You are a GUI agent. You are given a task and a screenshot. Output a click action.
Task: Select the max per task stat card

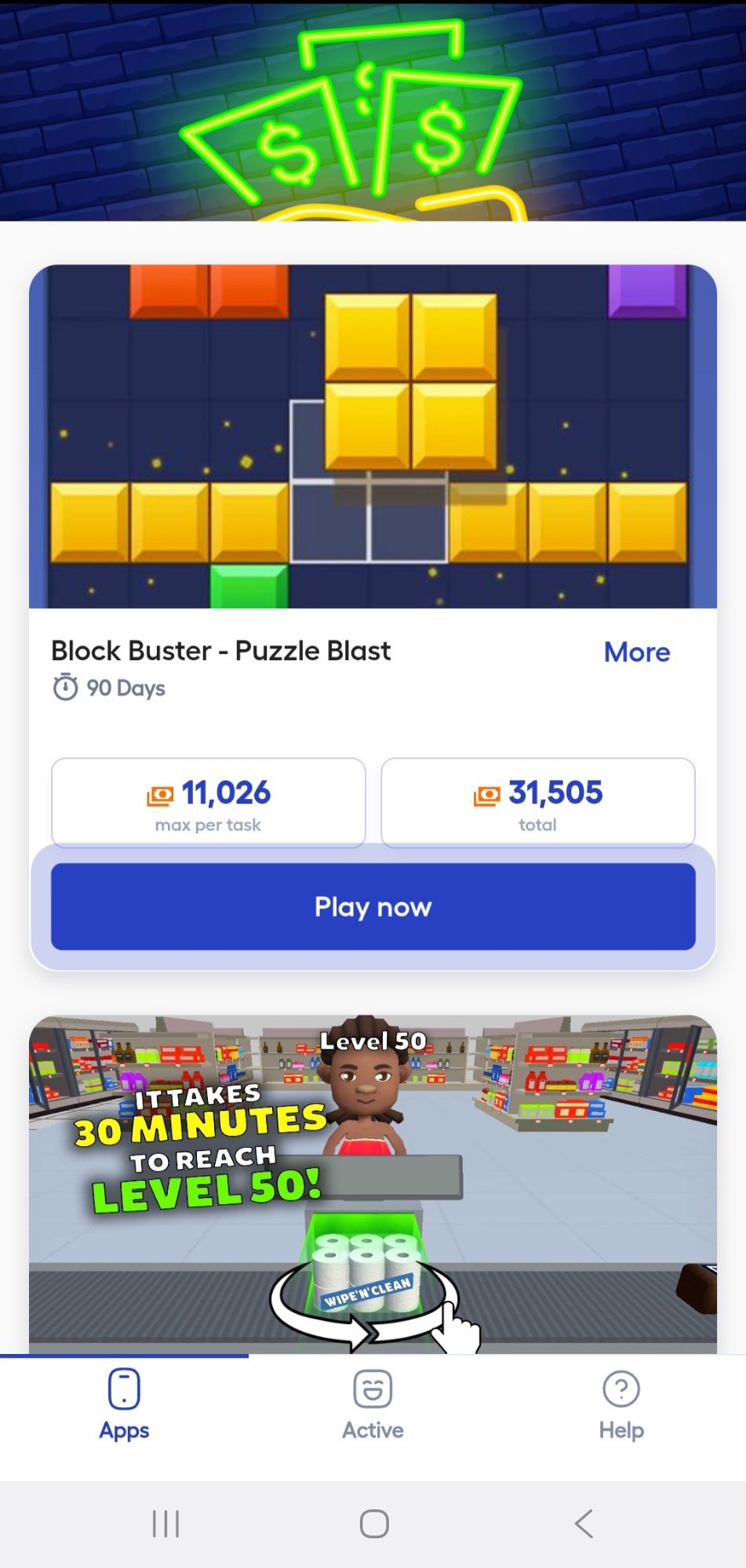(208, 802)
